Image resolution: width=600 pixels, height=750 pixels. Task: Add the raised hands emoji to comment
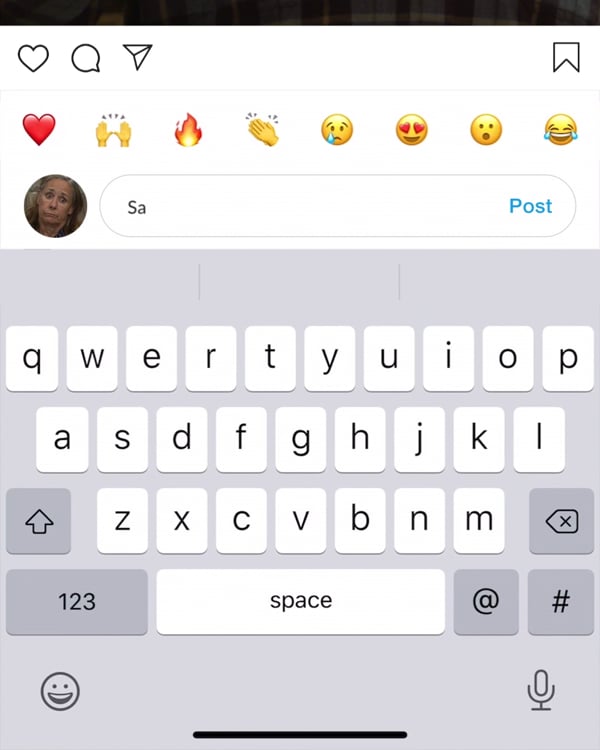[x=113, y=130]
